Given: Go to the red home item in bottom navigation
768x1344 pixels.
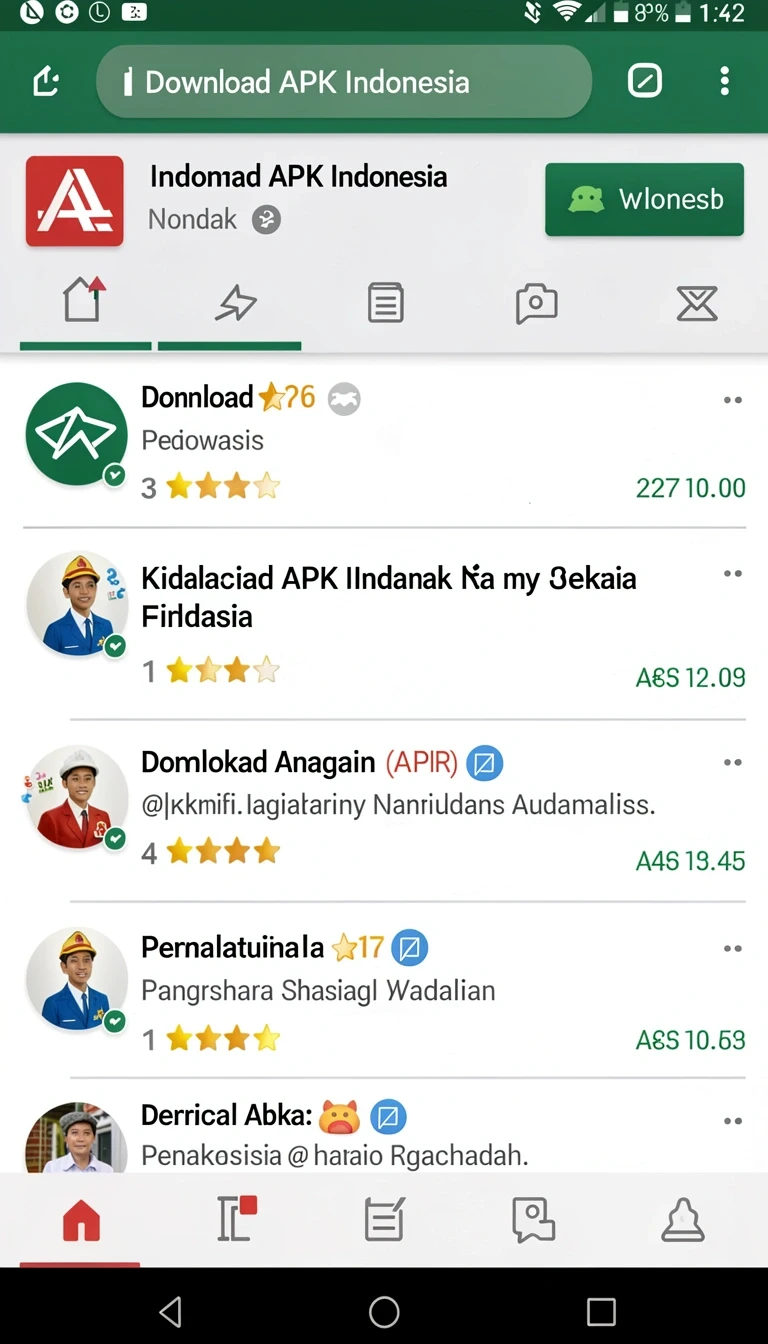Looking at the screenshot, I should (x=81, y=1220).
